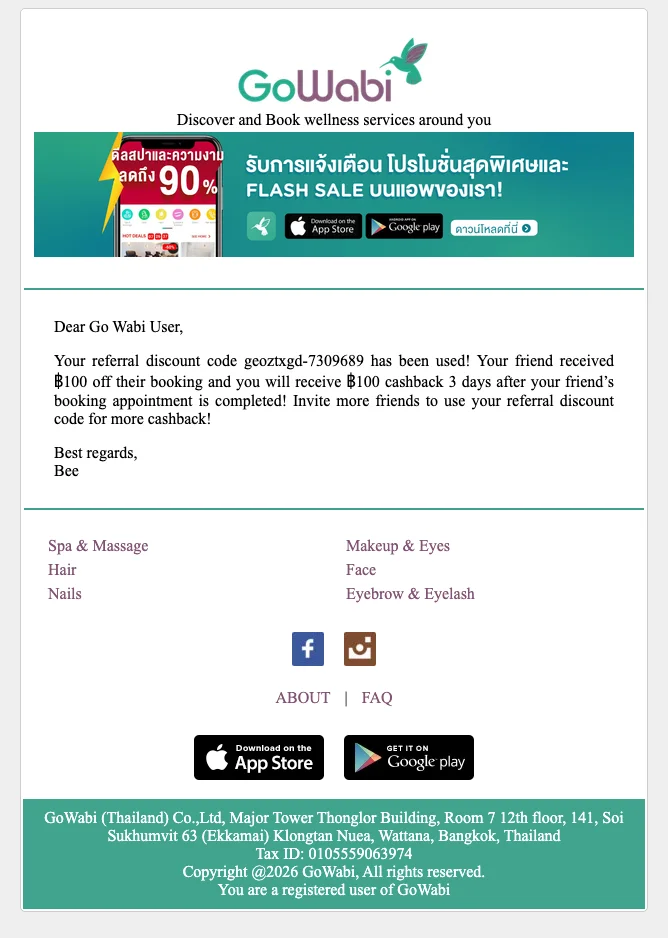The height and width of the screenshot is (938, 668).
Task: Tap the black Get it on Google Play badge
Action: click(409, 758)
